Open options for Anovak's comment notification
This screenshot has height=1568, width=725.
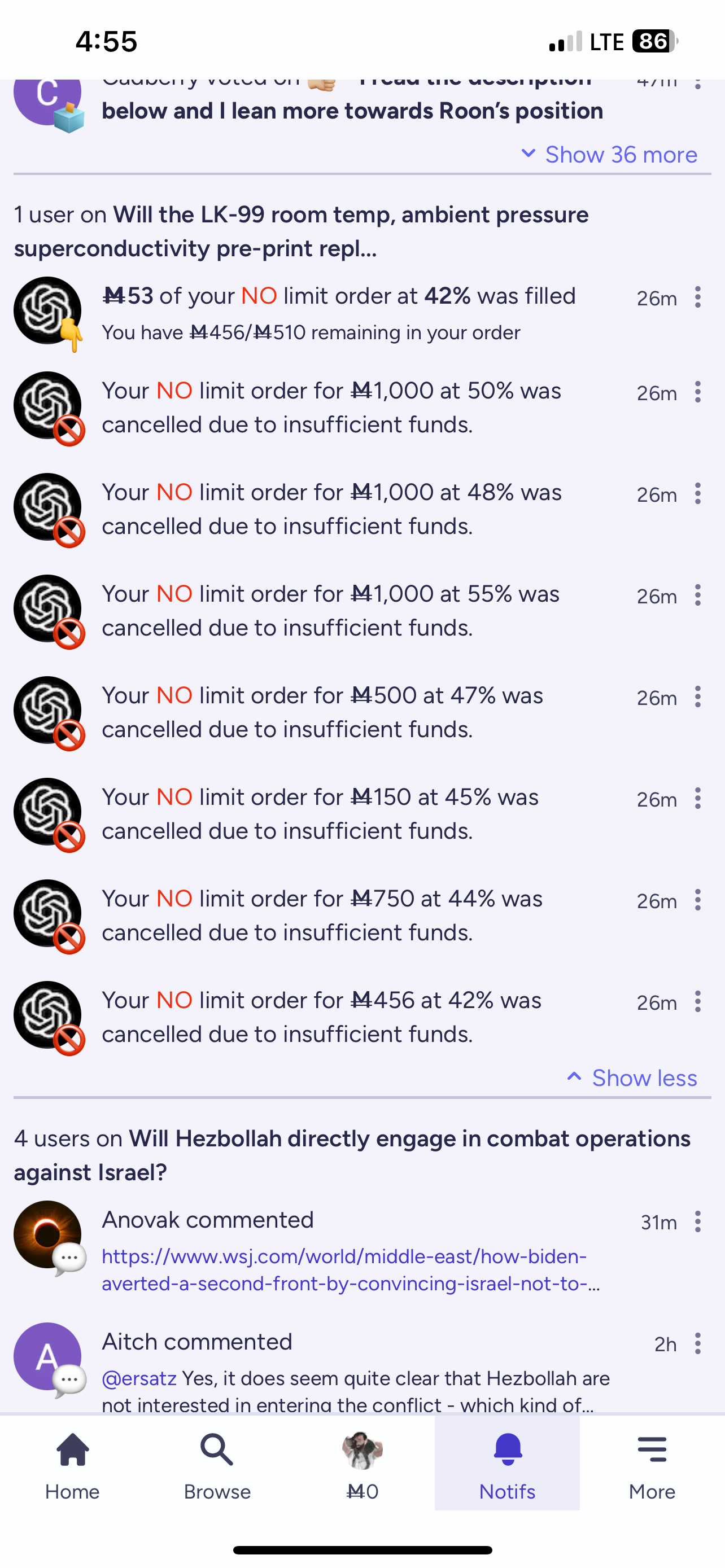[x=698, y=1221]
